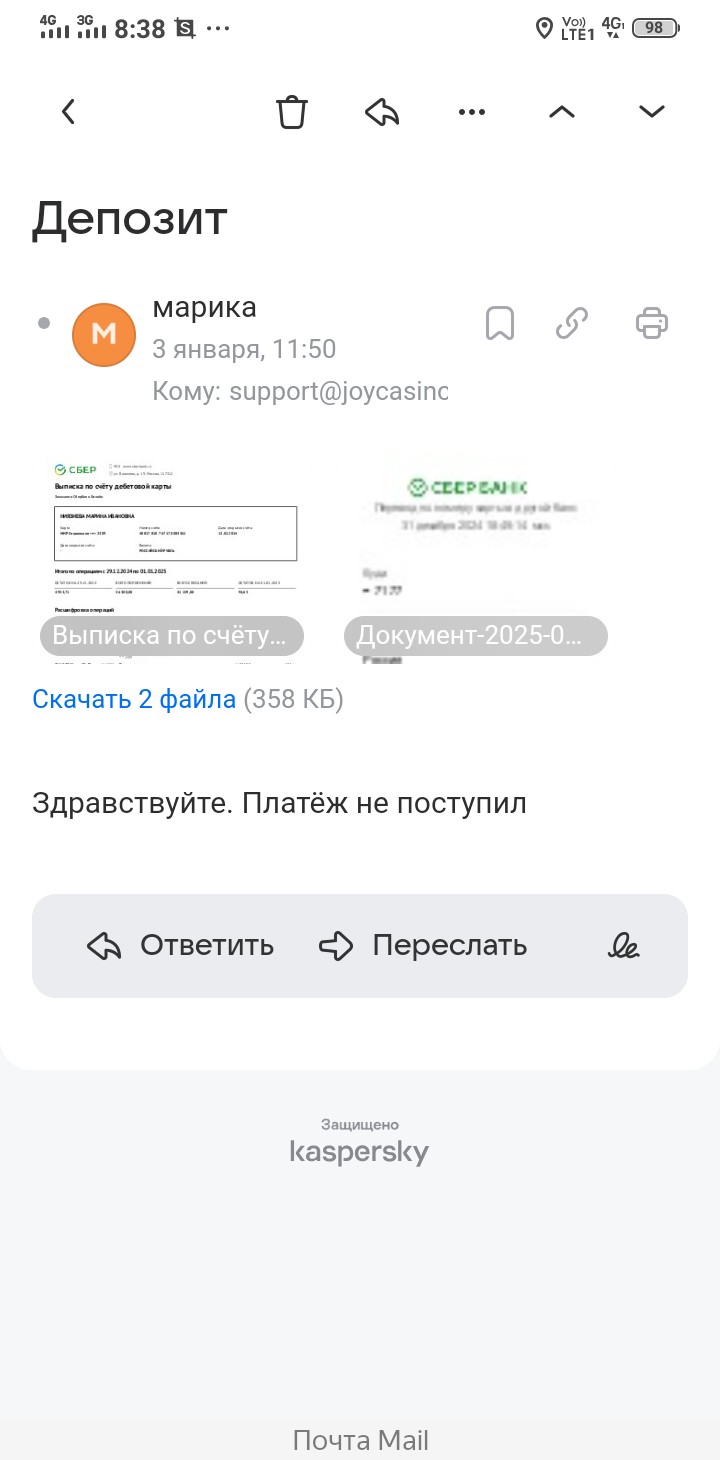Screen dimensions: 720x1460
Task: Delete this email with the trash icon
Action: tap(291, 112)
